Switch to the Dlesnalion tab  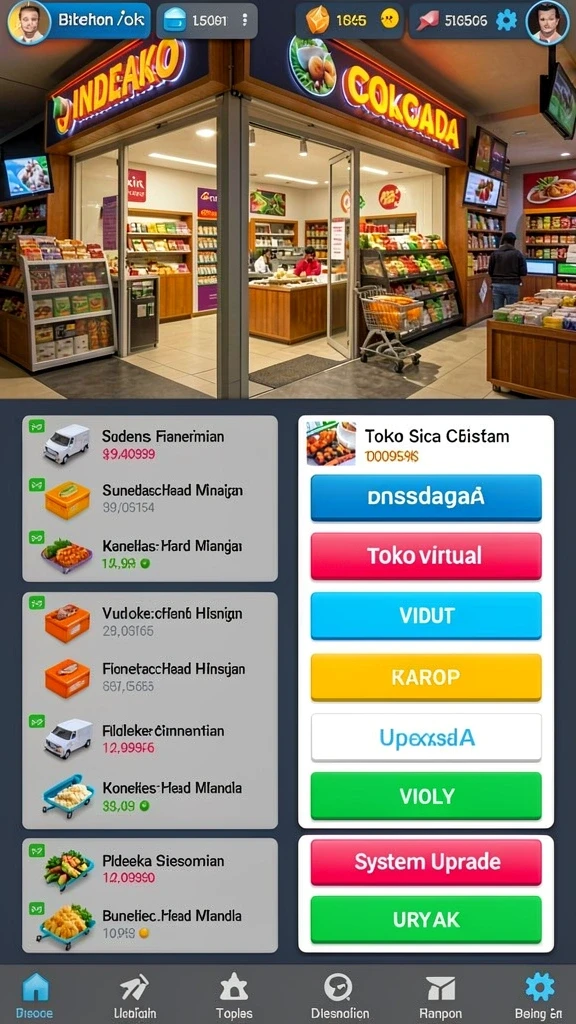point(340,995)
